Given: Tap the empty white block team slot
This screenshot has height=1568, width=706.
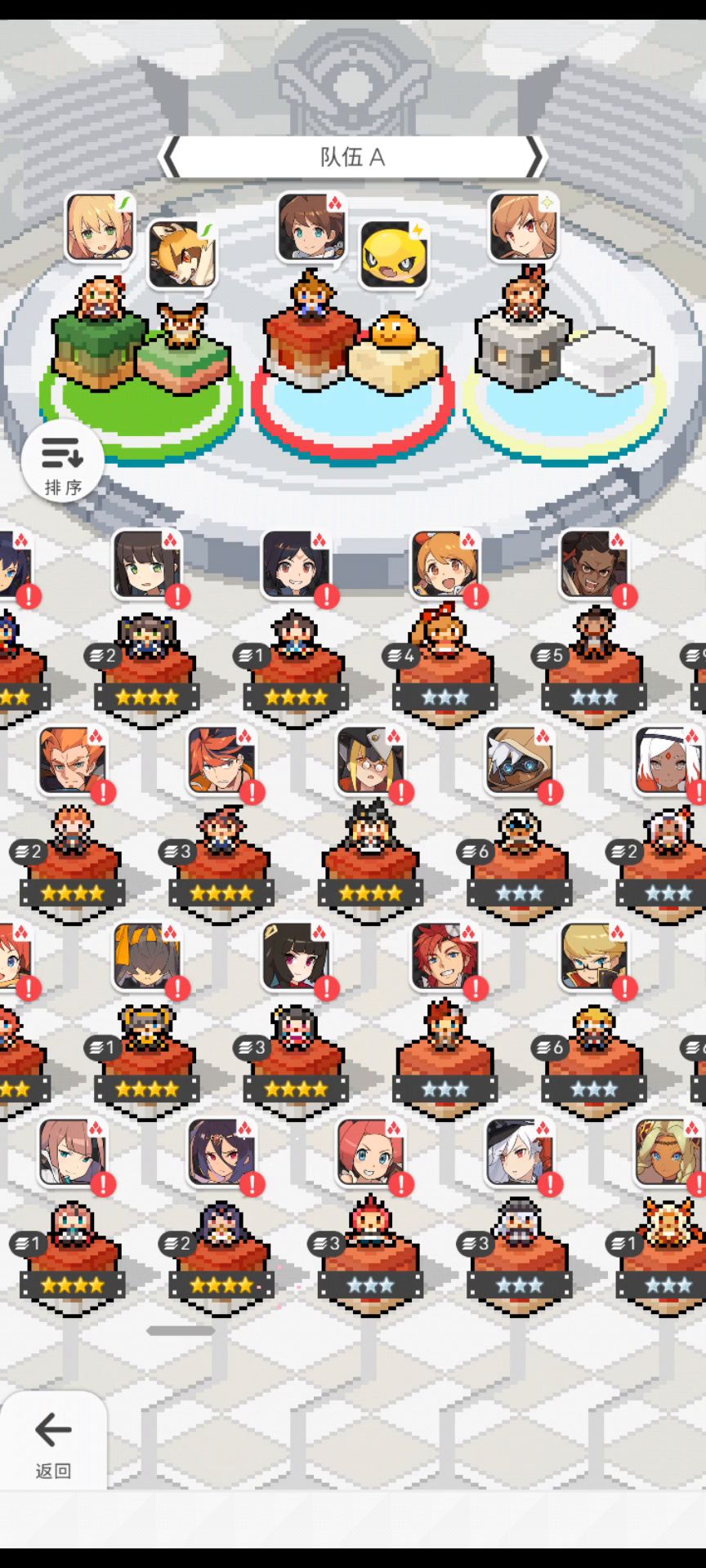Looking at the screenshot, I should pyautogui.click(x=608, y=359).
